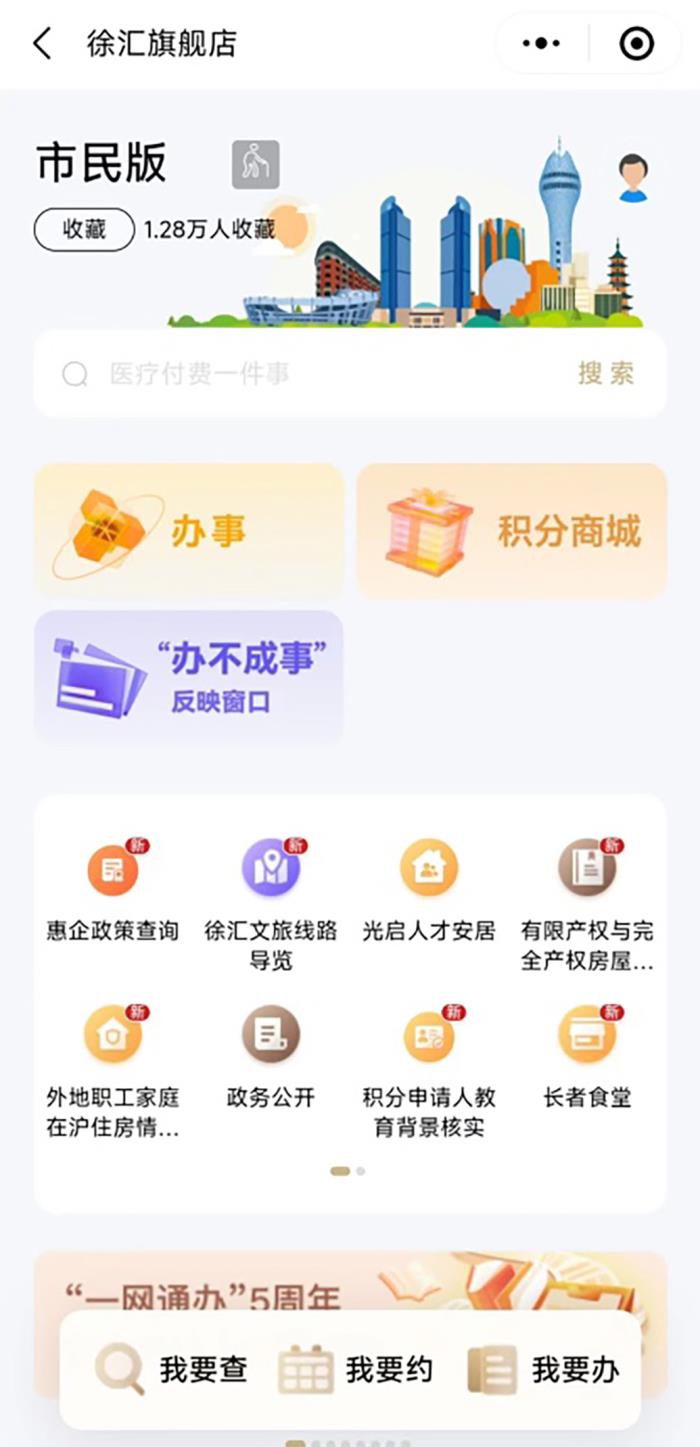Switch to elderly mode via the cane icon

pos(256,165)
